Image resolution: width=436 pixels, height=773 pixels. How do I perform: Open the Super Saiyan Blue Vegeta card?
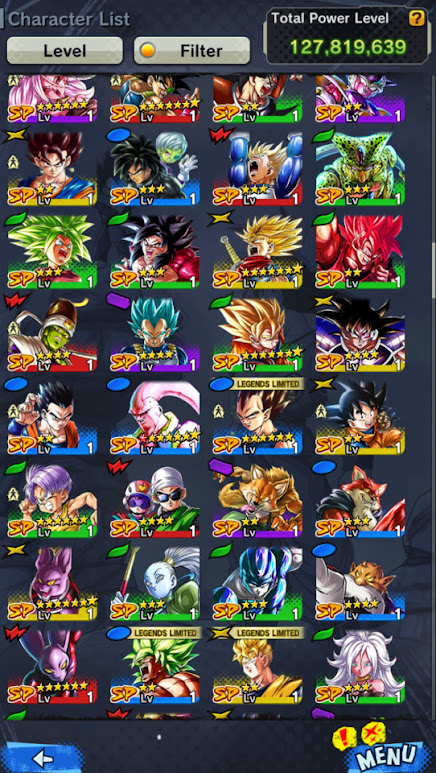pyautogui.click(x=154, y=333)
